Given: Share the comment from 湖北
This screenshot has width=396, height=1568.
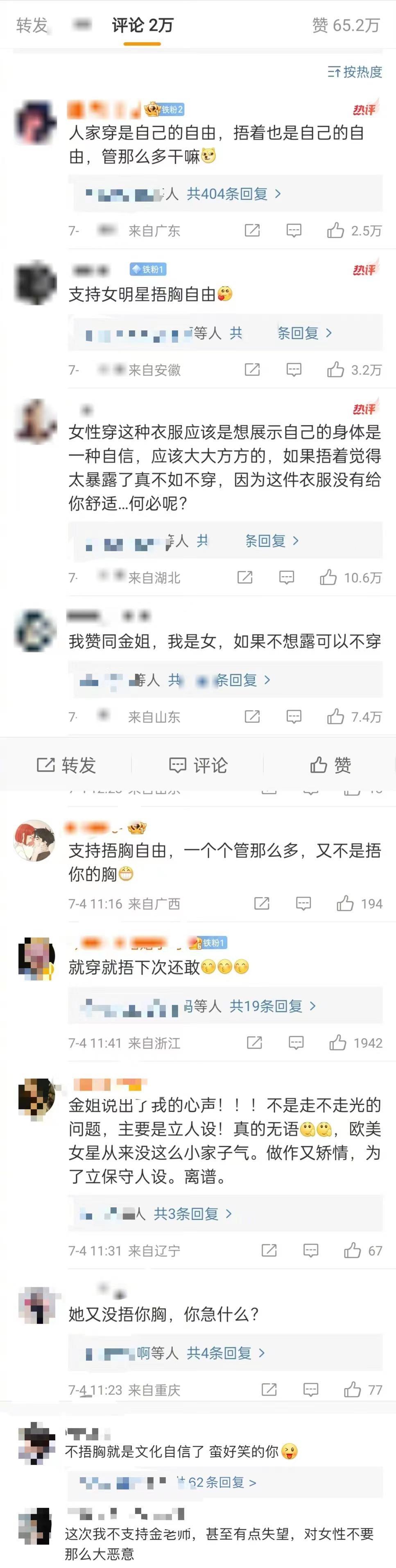Looking at the screenshot, I should pos(245,578).
